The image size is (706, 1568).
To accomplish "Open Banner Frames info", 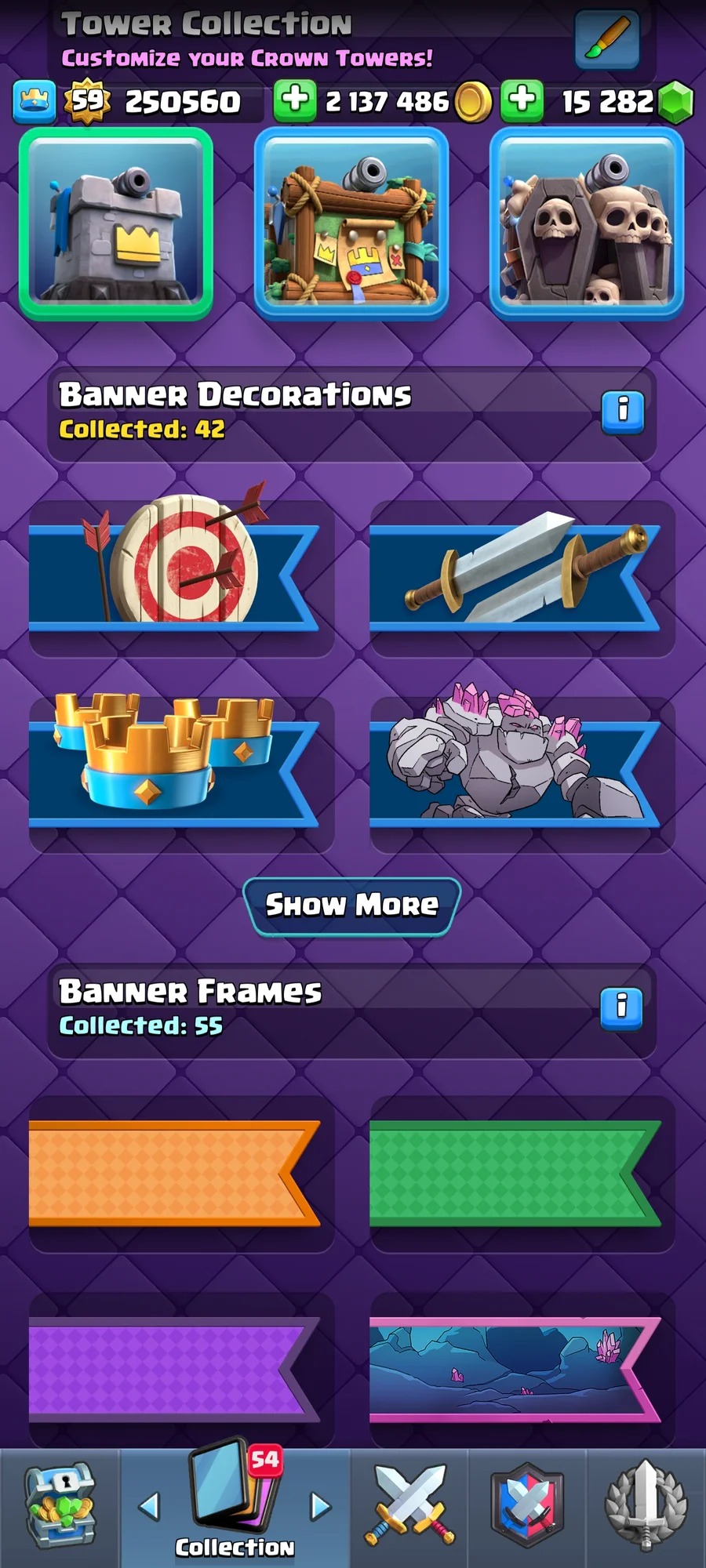I will click(621, 1008).
